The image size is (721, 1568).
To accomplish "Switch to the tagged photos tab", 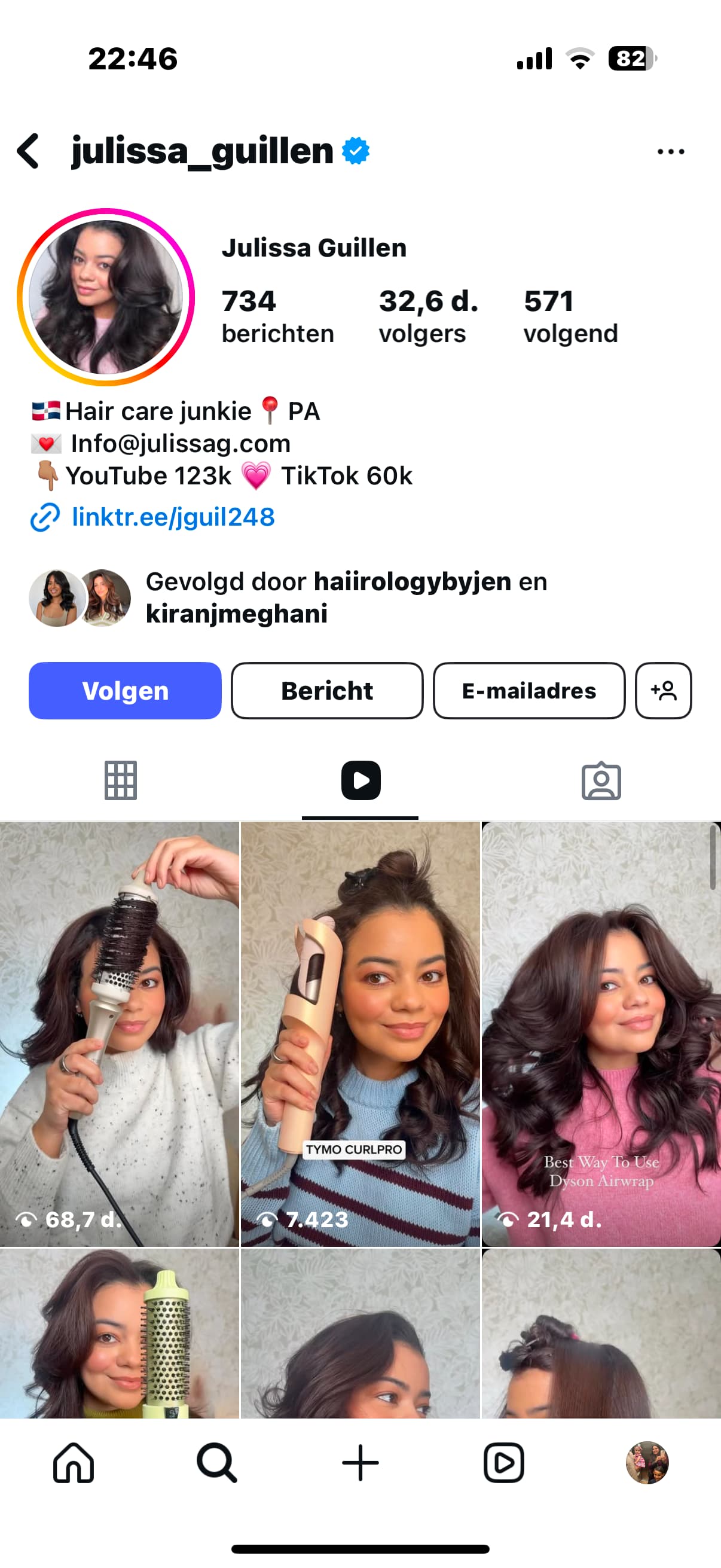I will click(601, 780).
